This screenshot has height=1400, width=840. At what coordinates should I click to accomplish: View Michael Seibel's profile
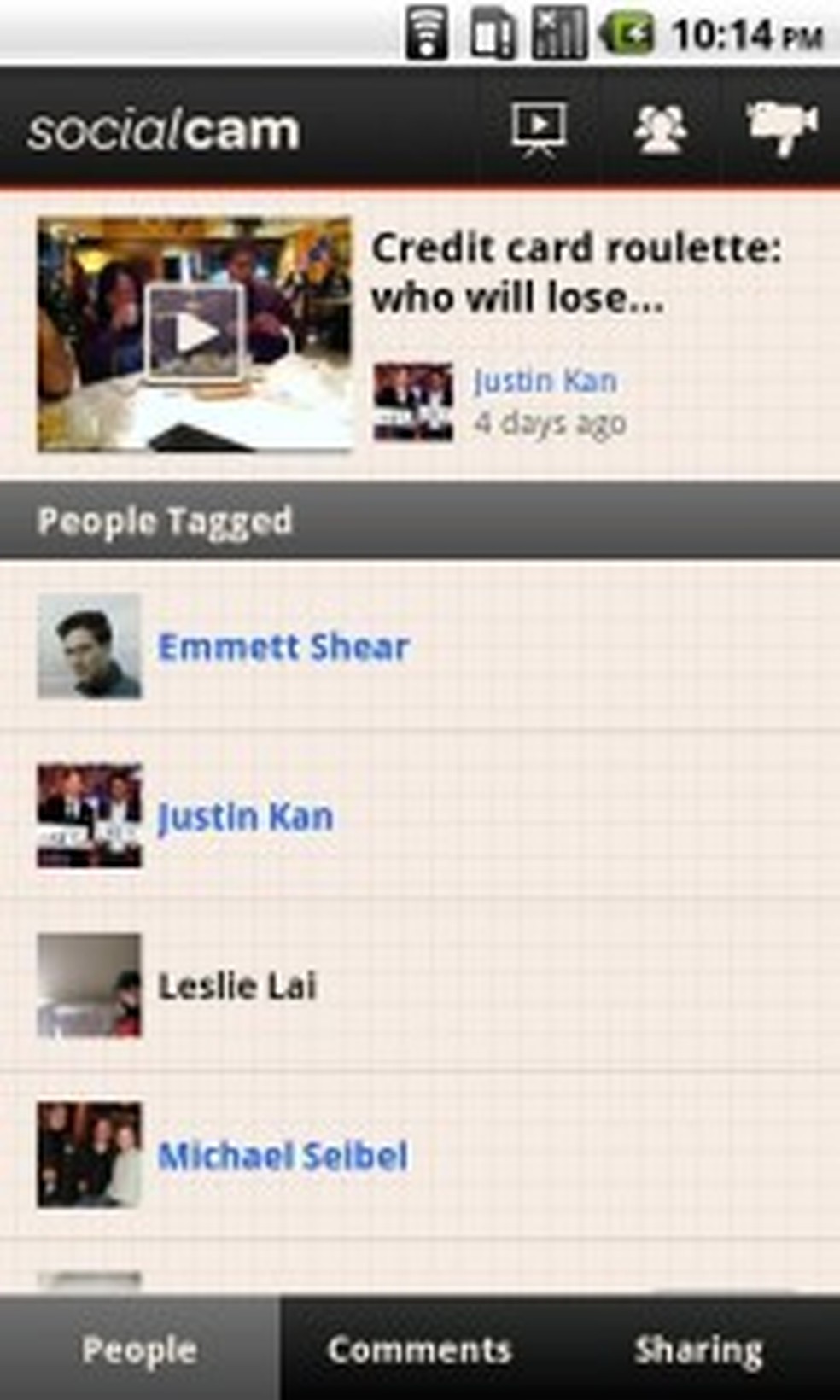click(283, 1156)
